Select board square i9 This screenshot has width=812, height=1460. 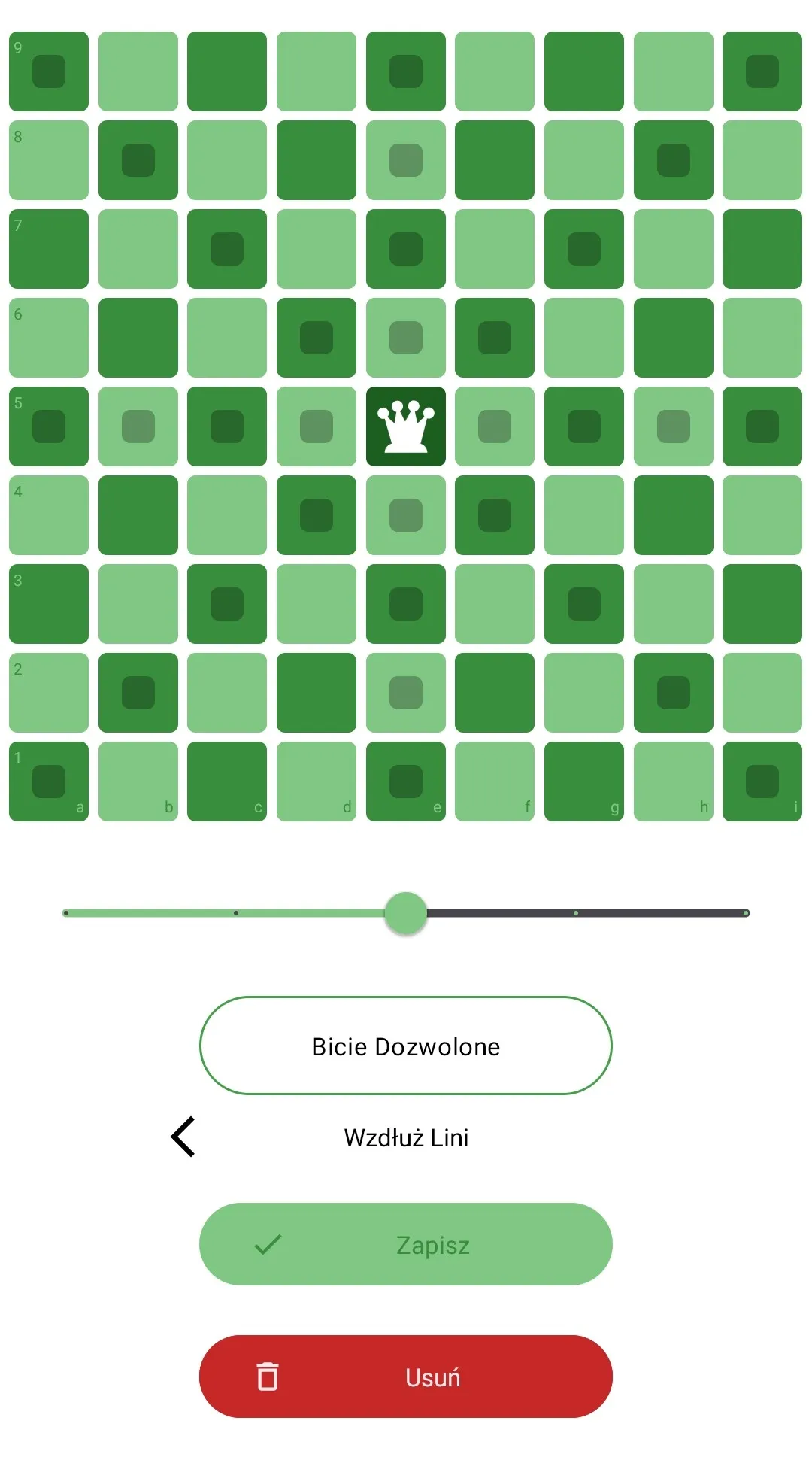pyautogui.click(x=762, y=71)
